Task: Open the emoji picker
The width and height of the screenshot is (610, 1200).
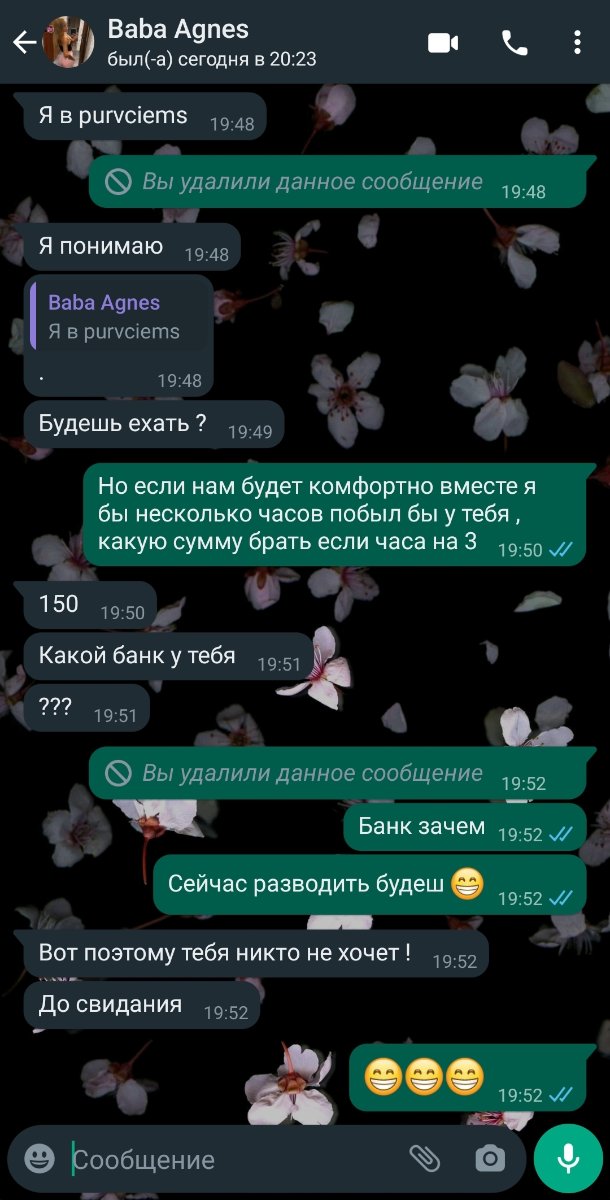Action: [x=39, y=1159]
